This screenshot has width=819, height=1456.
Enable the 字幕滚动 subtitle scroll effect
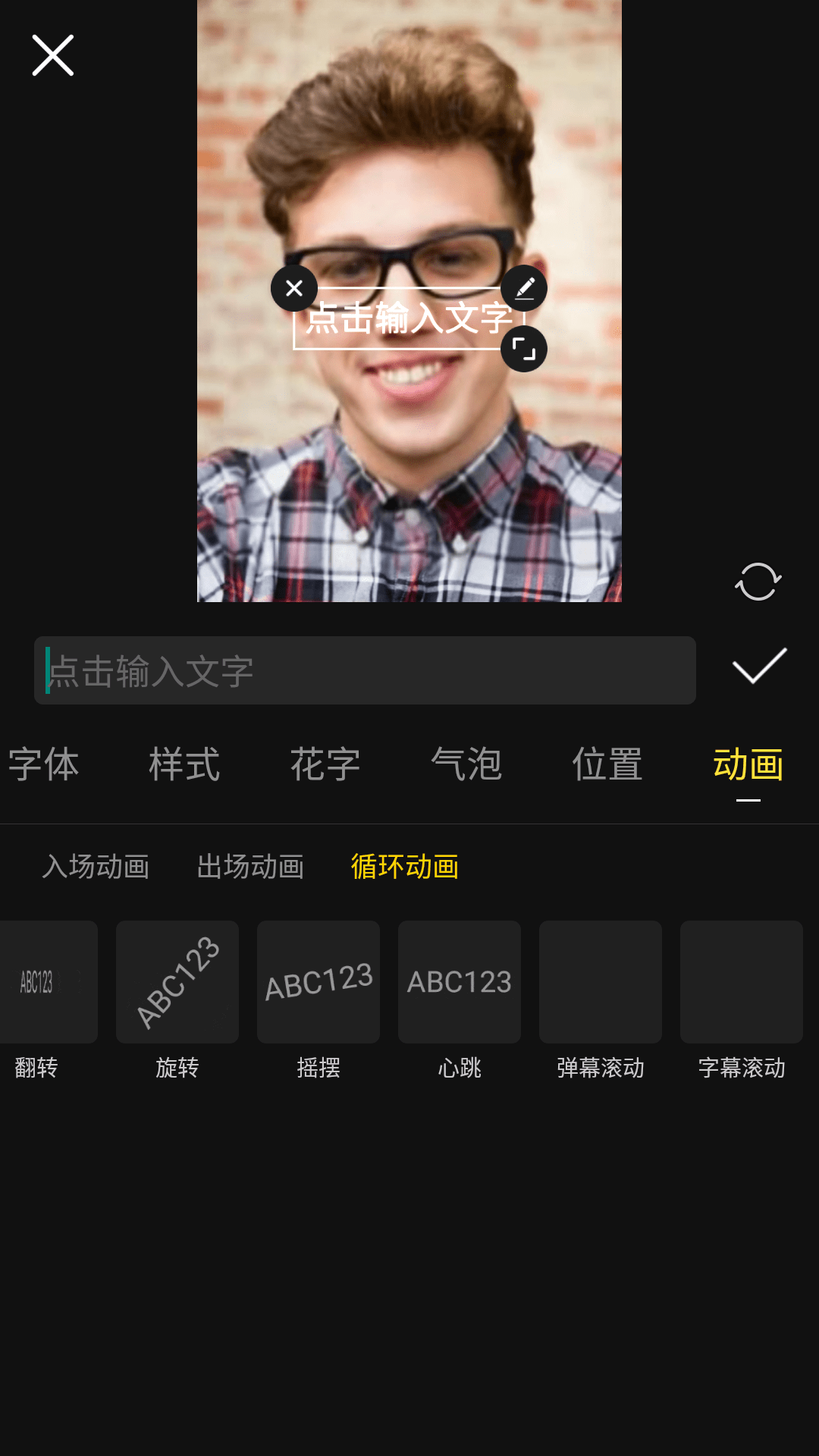pos(741,981)
